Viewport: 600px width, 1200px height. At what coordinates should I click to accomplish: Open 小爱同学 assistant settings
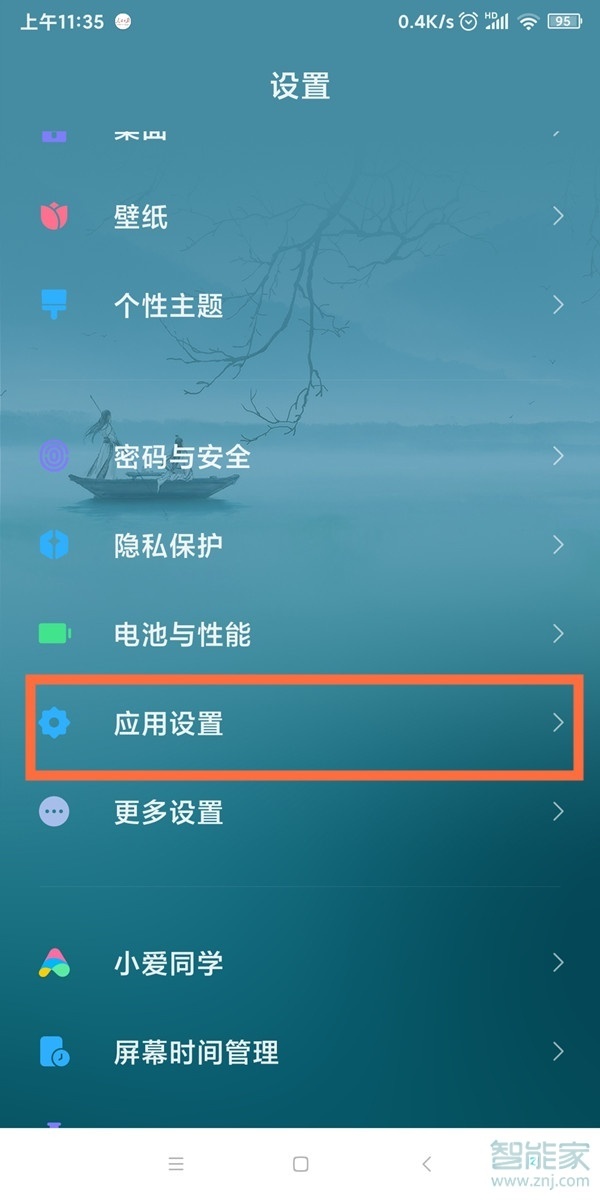tap(300, 963)
